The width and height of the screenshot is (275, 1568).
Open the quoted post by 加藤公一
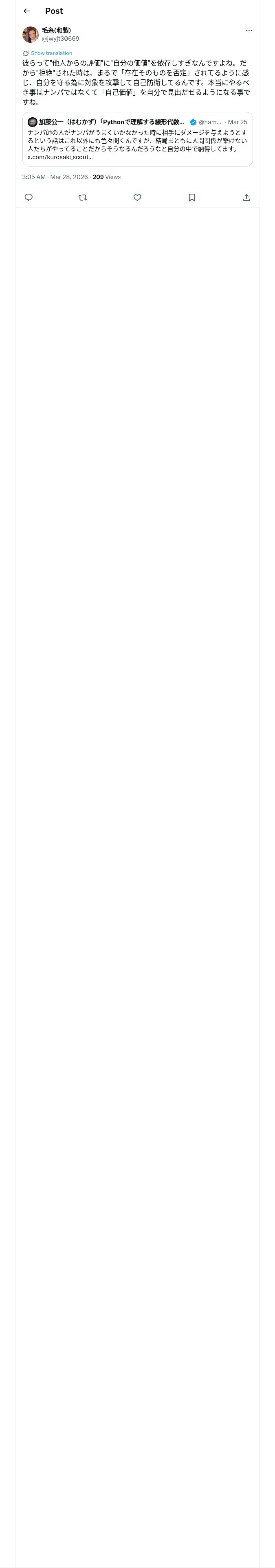tap(137, 139)
